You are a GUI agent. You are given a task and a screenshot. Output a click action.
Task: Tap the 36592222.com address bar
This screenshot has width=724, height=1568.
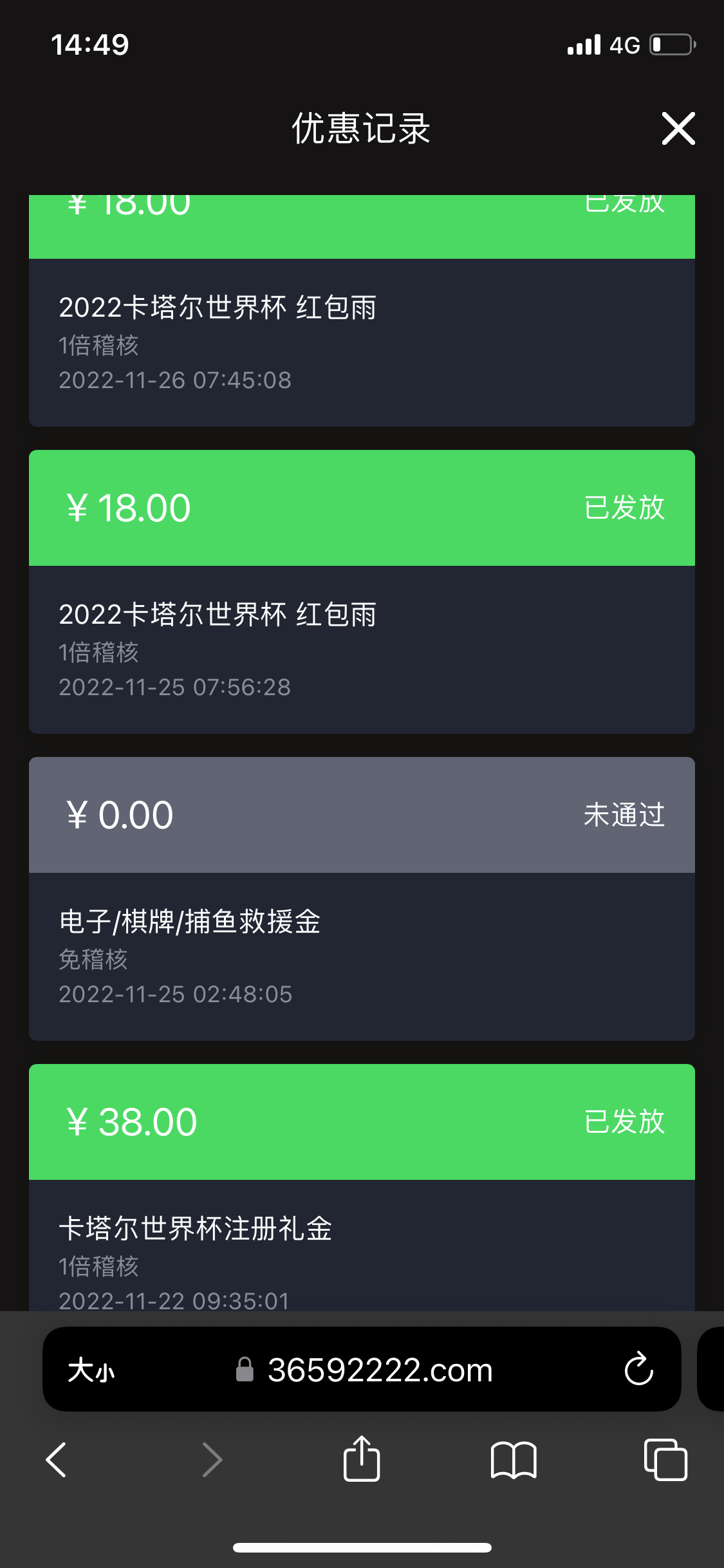380,1370
